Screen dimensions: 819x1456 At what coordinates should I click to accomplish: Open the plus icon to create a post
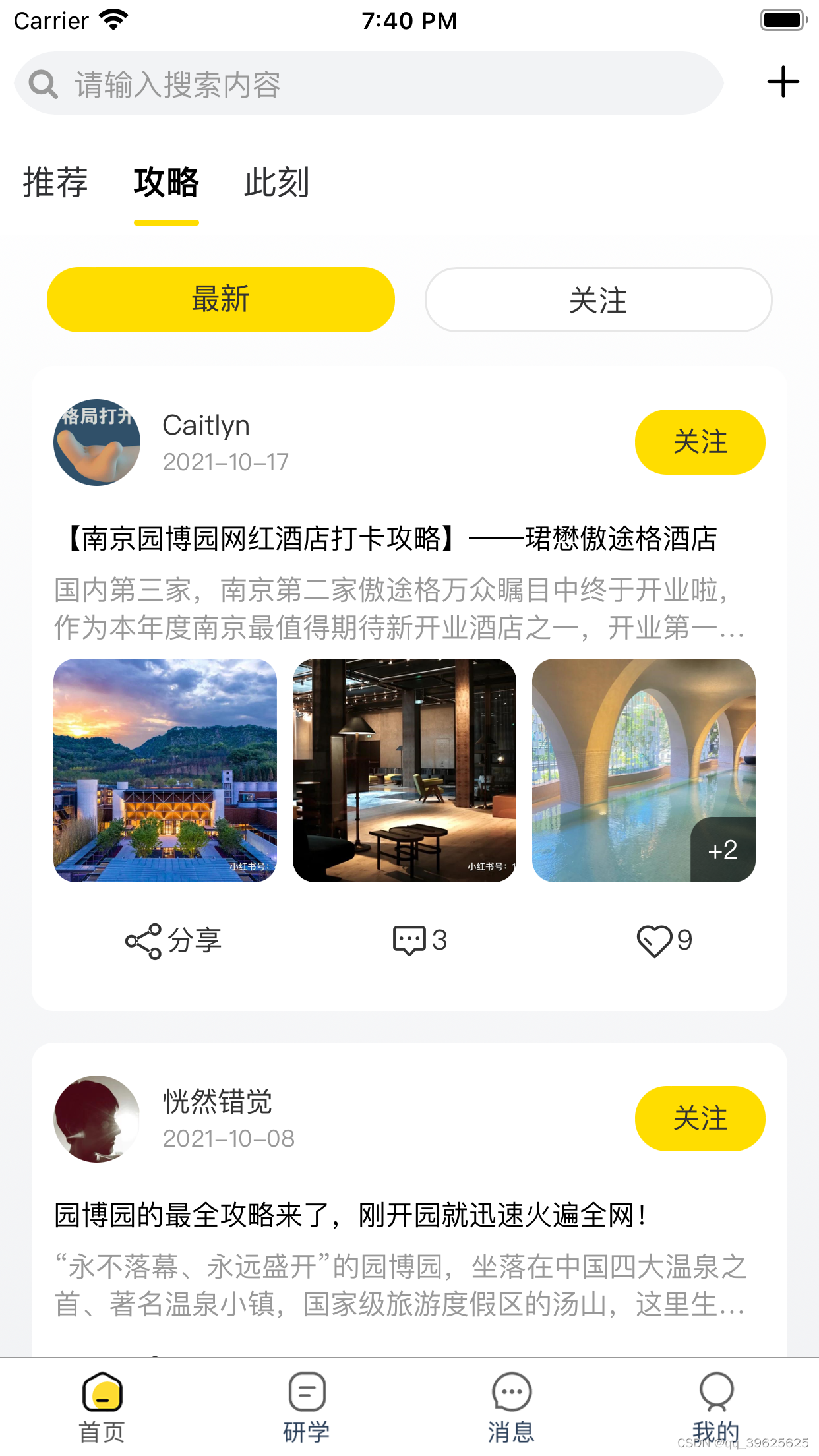(783, 82)
